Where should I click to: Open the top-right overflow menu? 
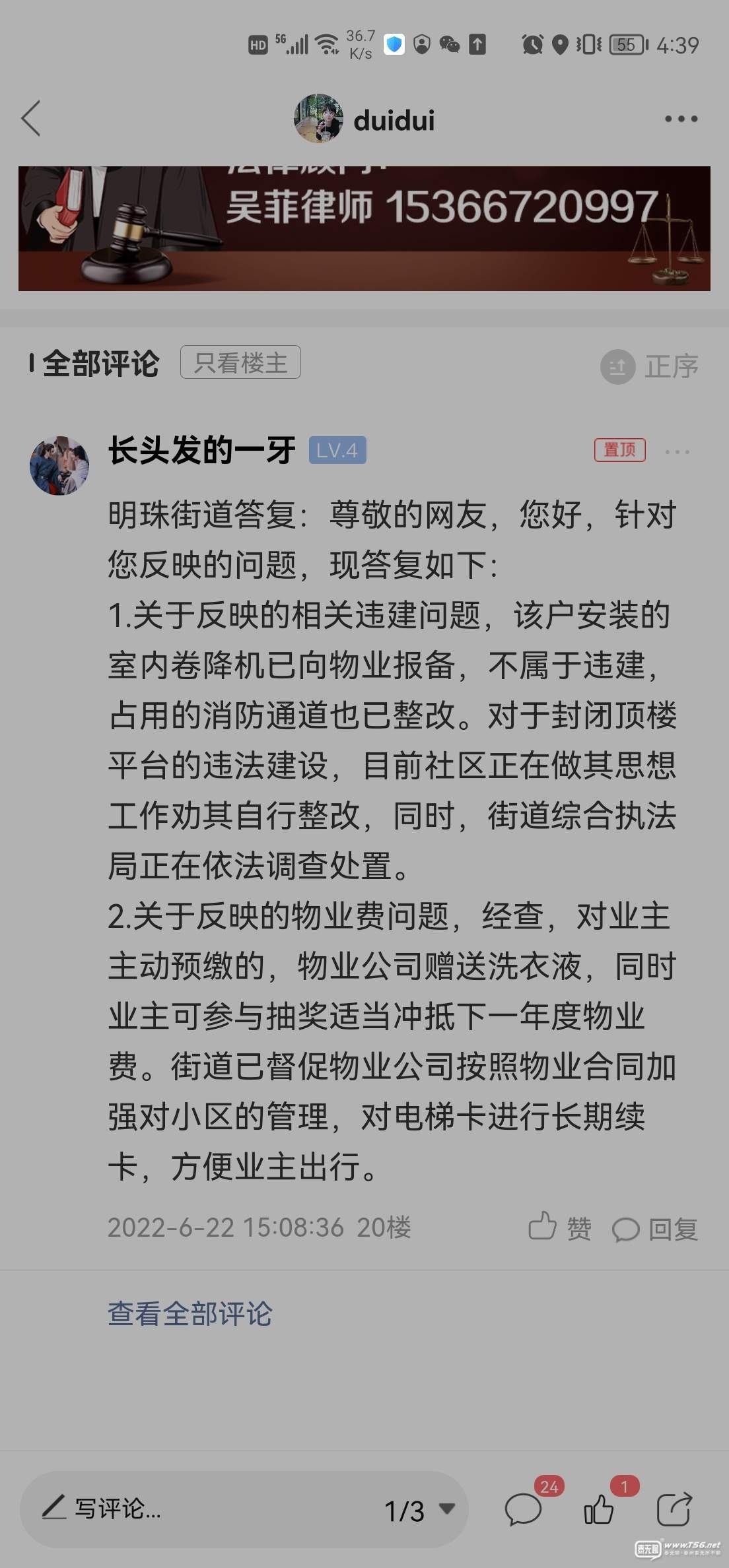pos(681,119)
